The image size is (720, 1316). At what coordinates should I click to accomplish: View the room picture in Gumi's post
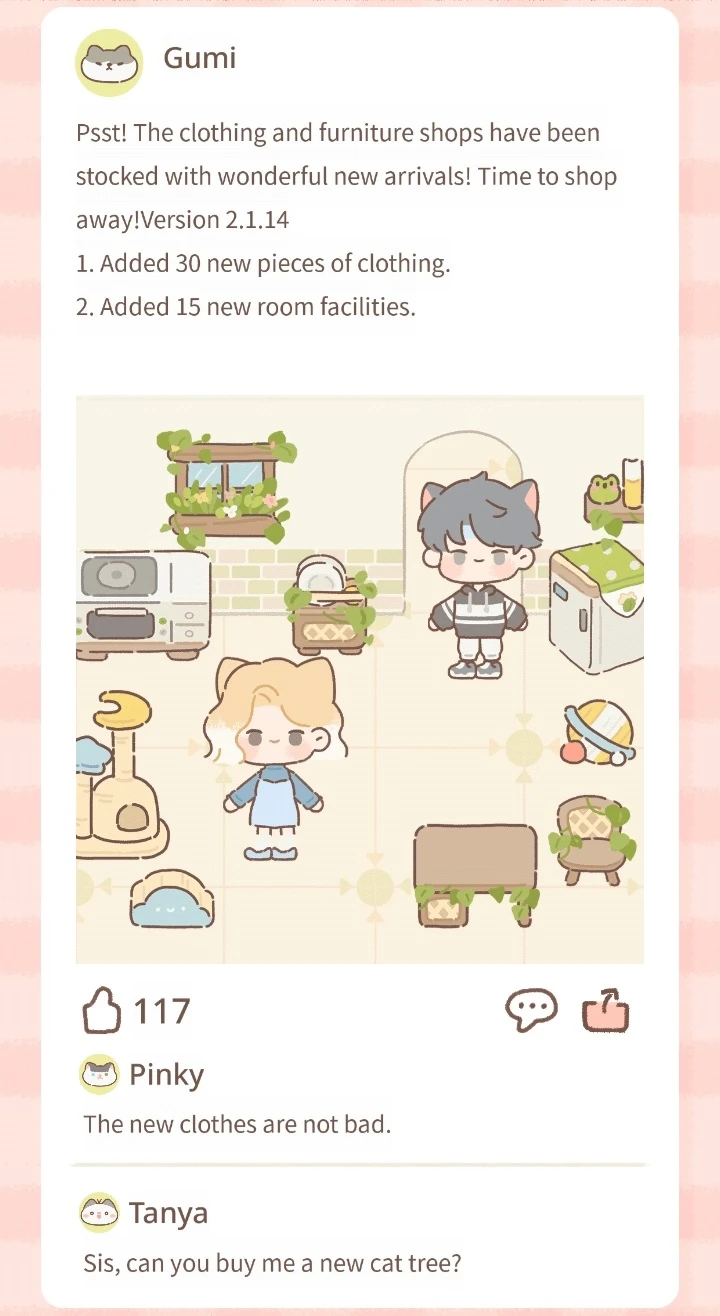[x=360, y=679]
